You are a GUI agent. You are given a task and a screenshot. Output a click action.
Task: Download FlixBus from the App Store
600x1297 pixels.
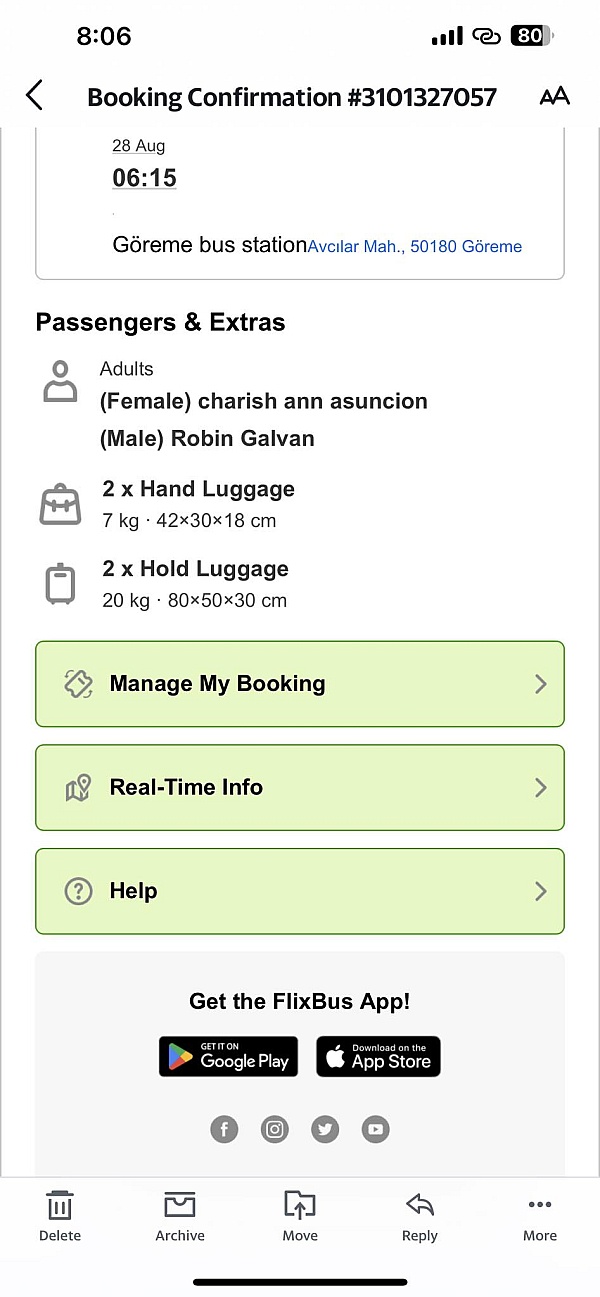pos(378,1057)
